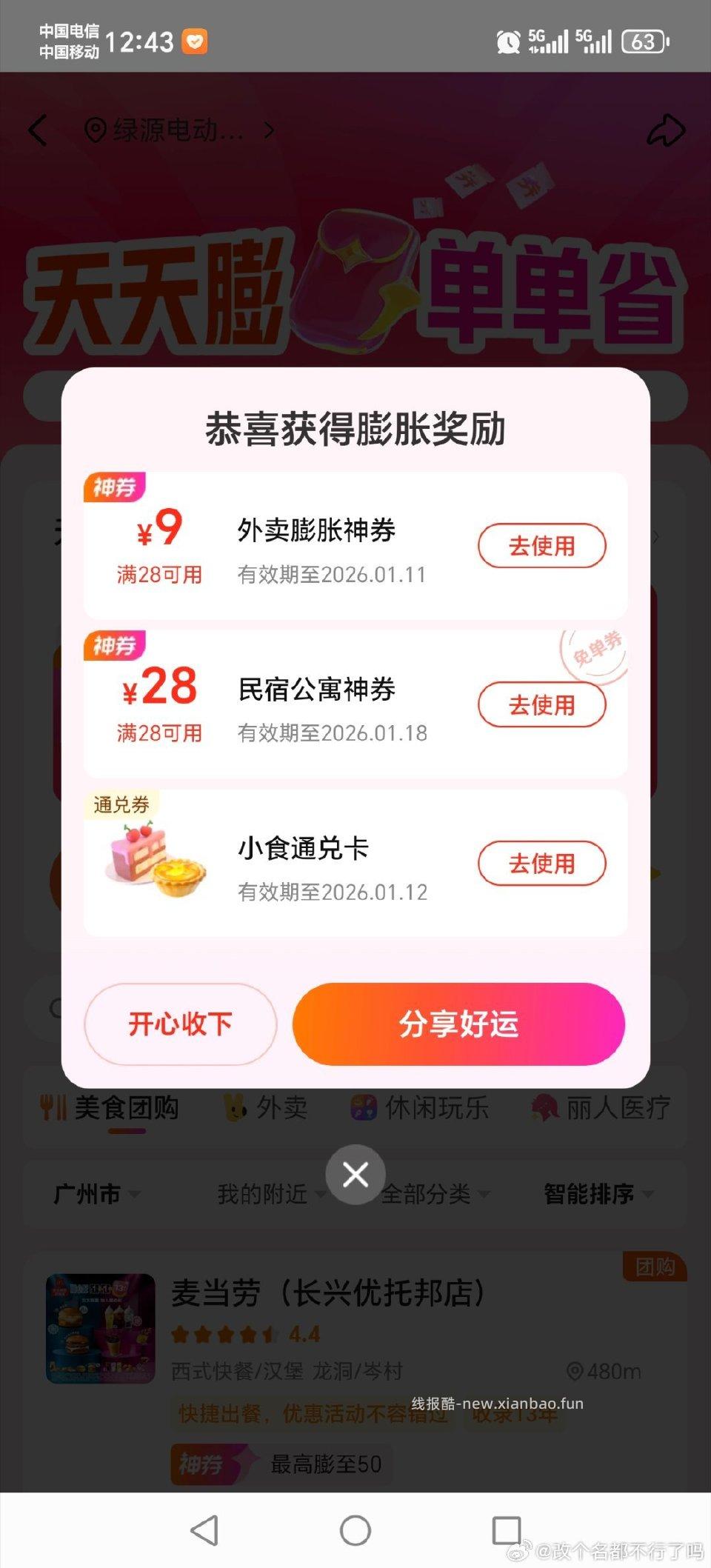Tap the back arrow at top left

click(x=39, y=130)
